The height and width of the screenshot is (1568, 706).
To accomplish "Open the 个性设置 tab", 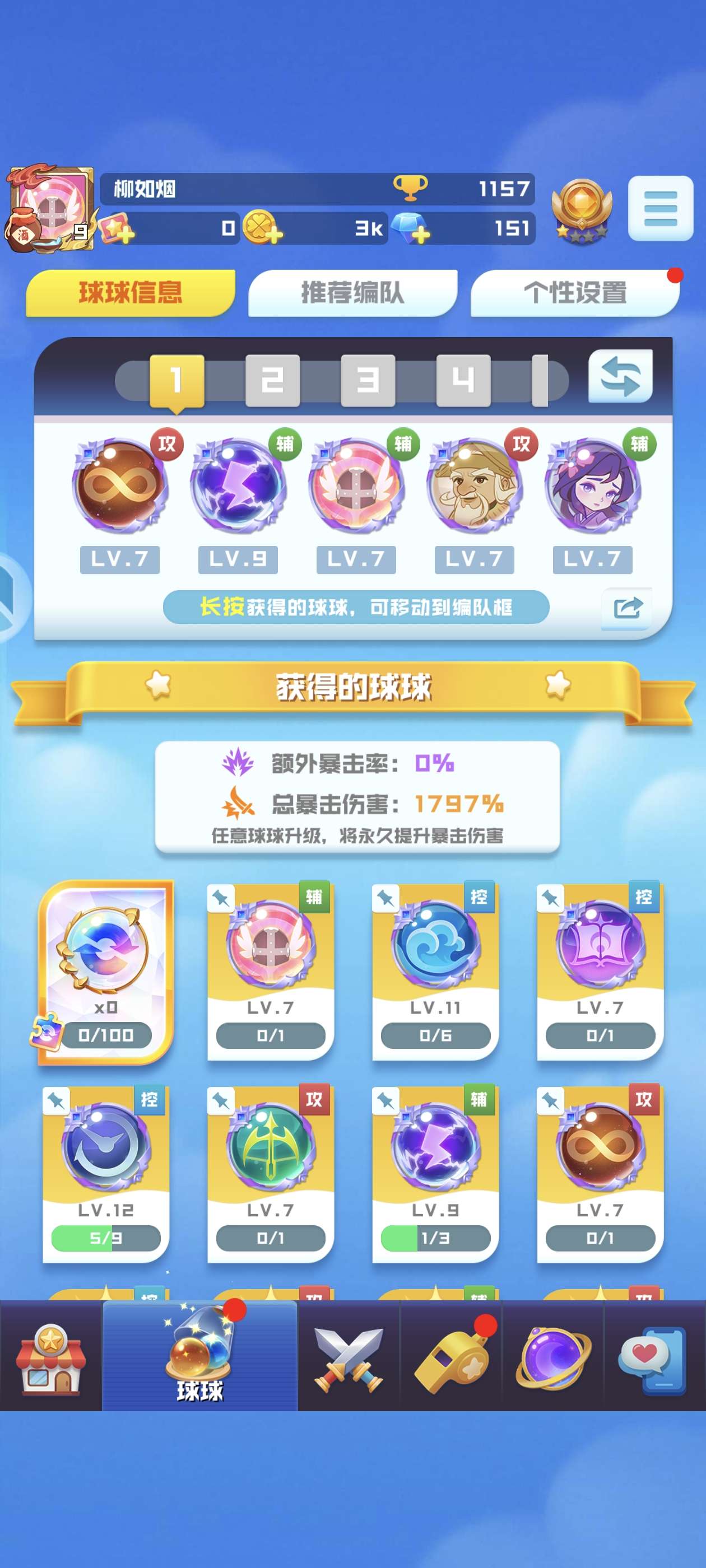I will coord(575,293).
